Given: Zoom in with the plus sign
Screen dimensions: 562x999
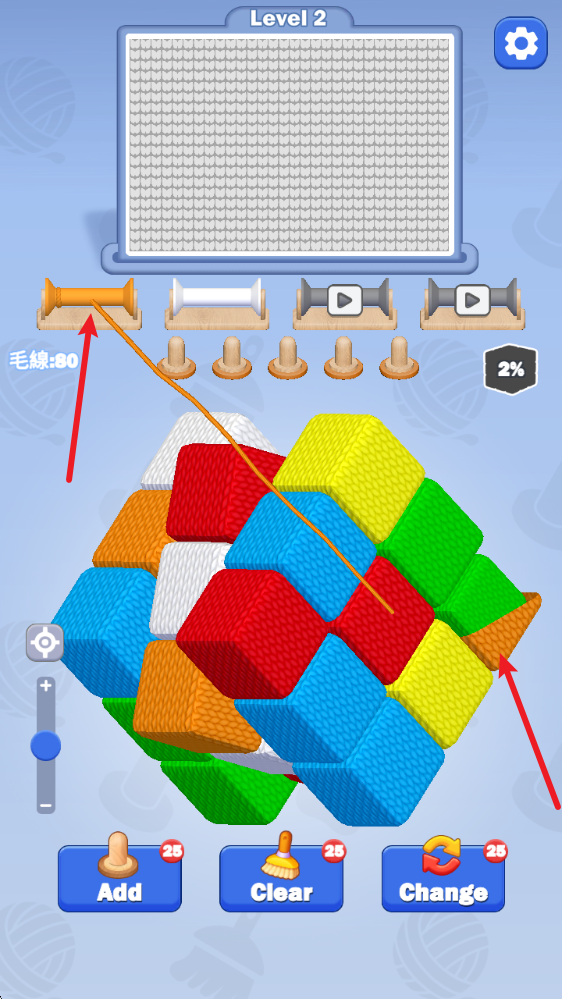Looking at the screenshot, I should [45, 686].
